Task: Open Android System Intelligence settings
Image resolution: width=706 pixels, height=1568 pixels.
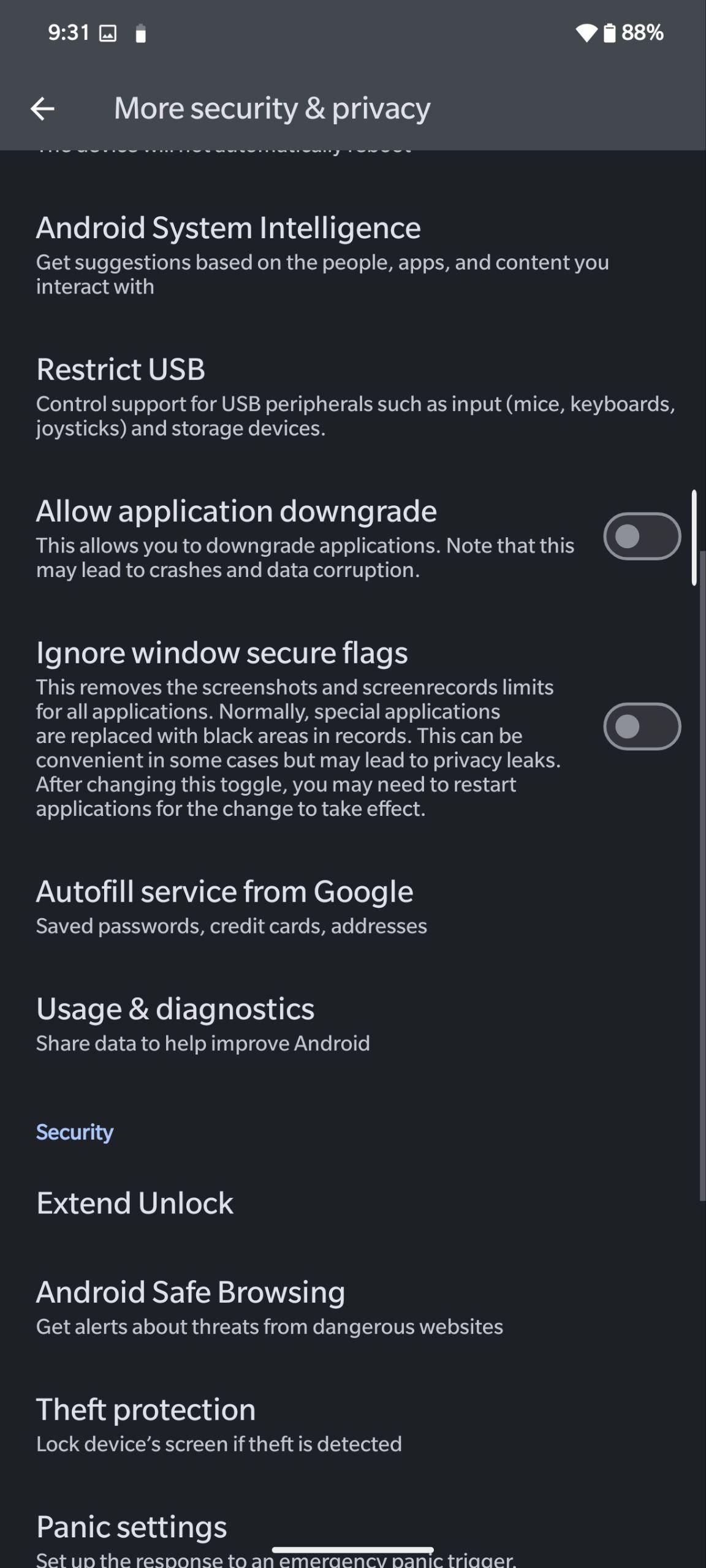Action: (353, 254)
